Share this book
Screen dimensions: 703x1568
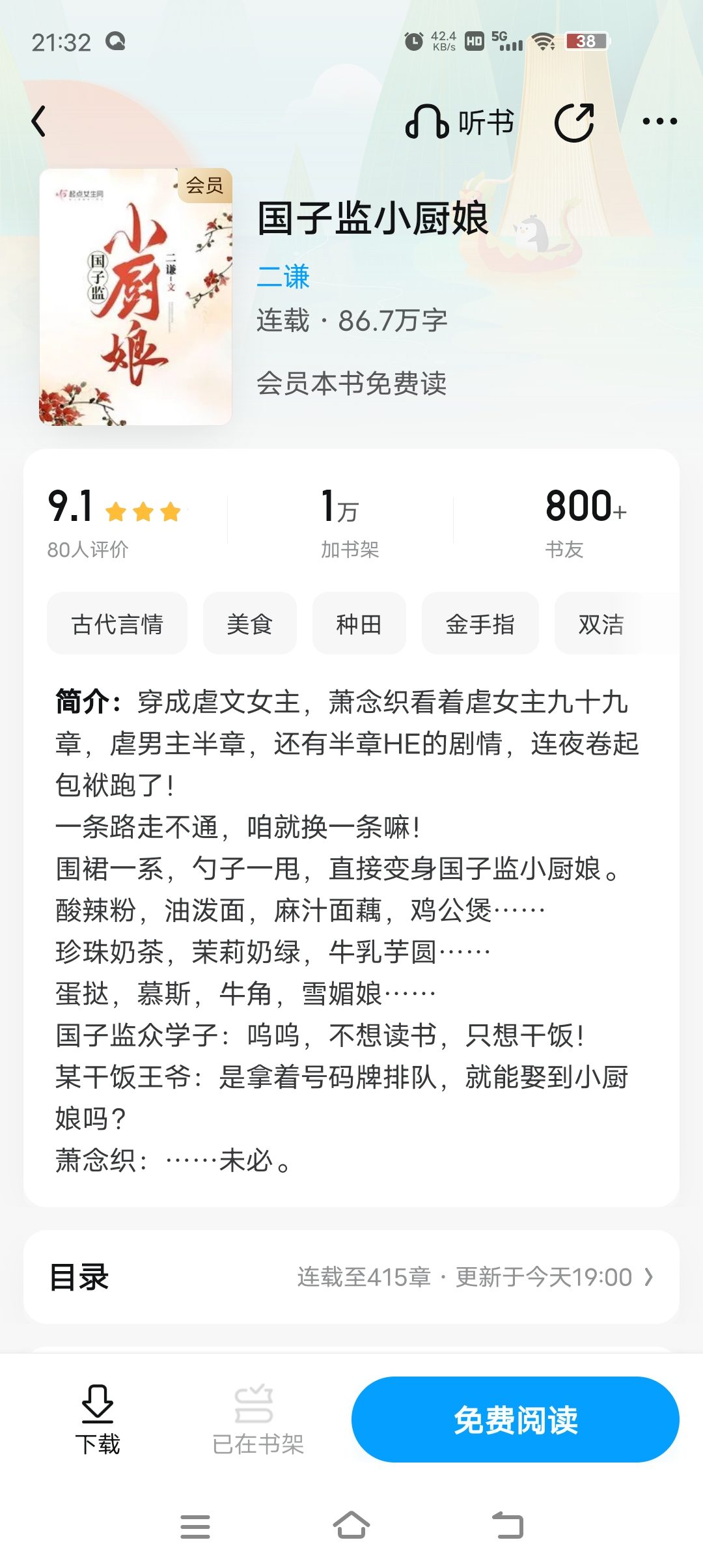pos(574,122)
